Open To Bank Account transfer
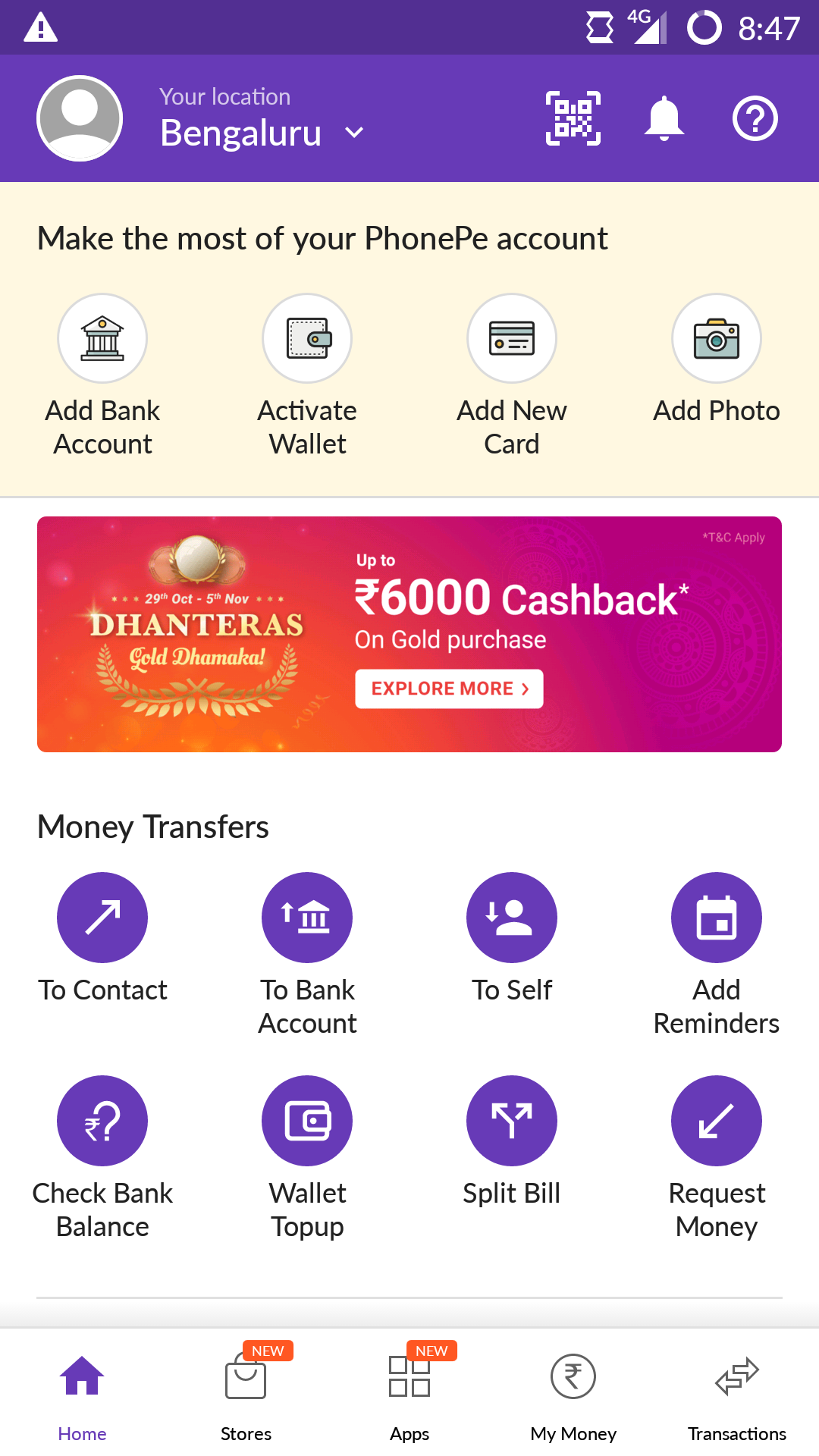The image size is (819, 1456). (x=307, y=918)
